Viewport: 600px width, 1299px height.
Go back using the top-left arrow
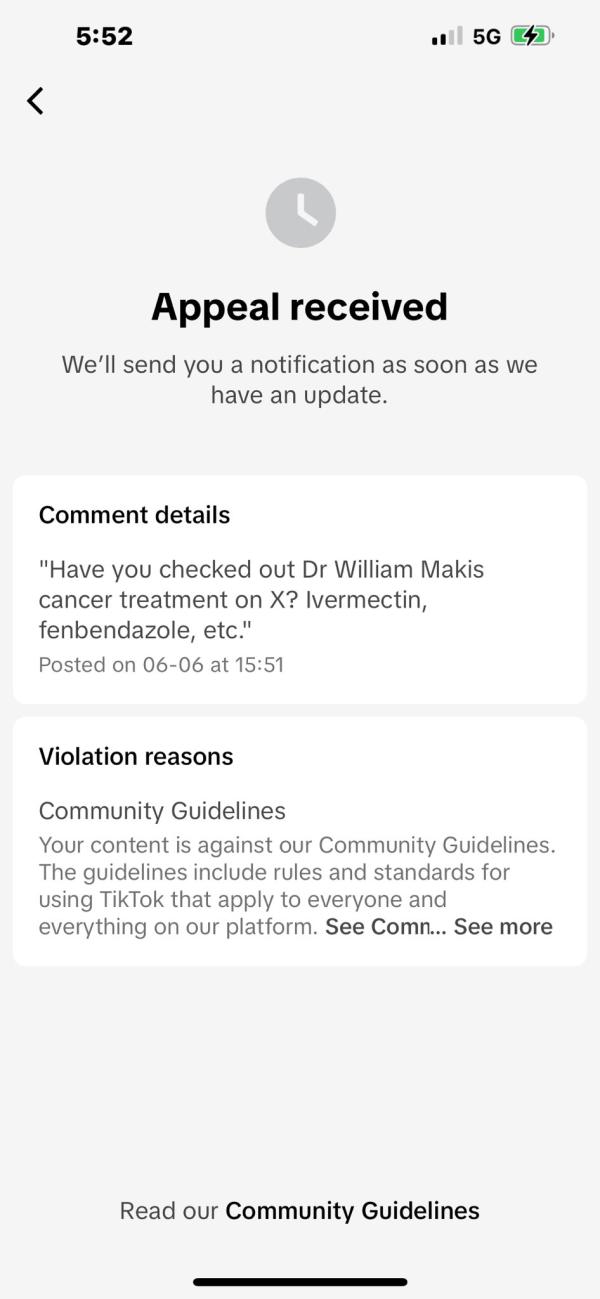36,100
